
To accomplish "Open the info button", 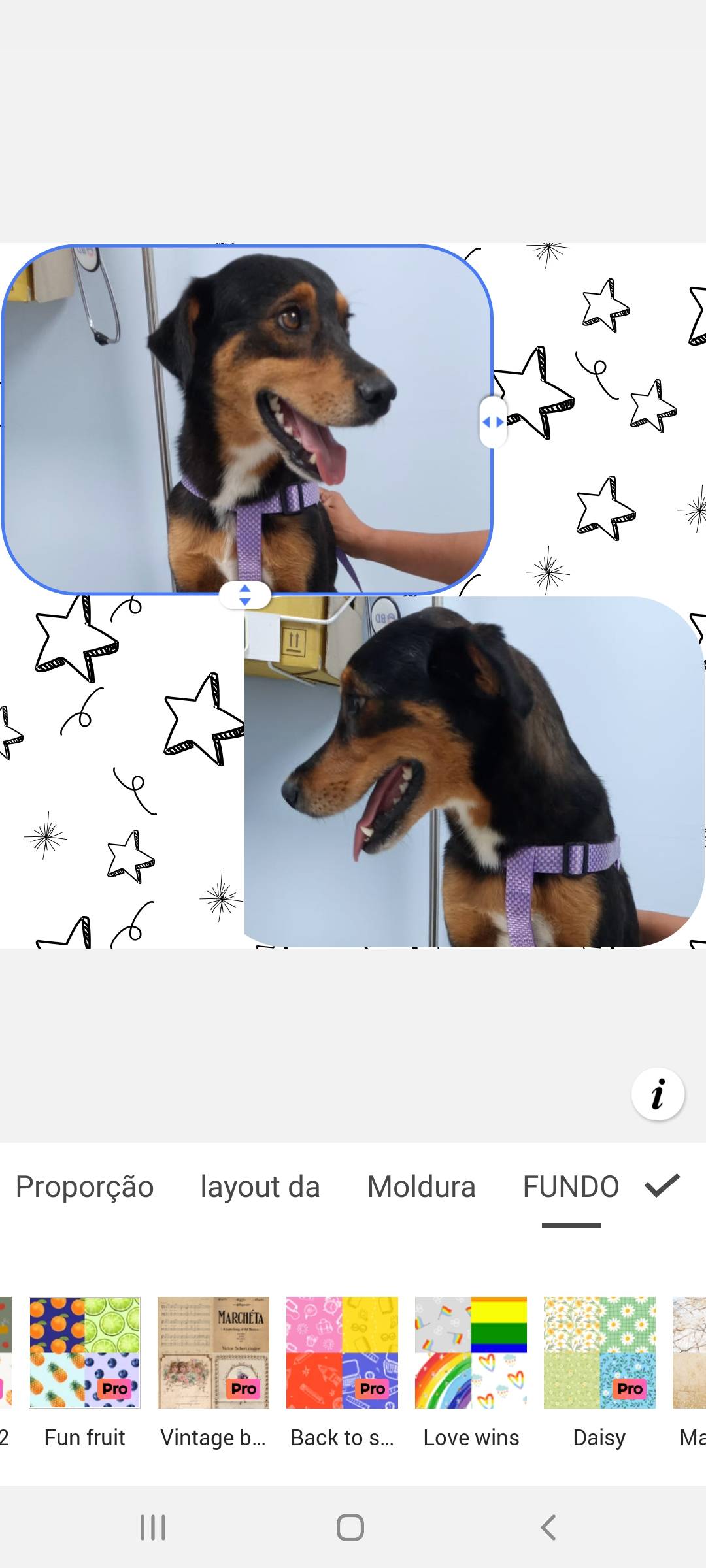I will [x=658, y=1094].
